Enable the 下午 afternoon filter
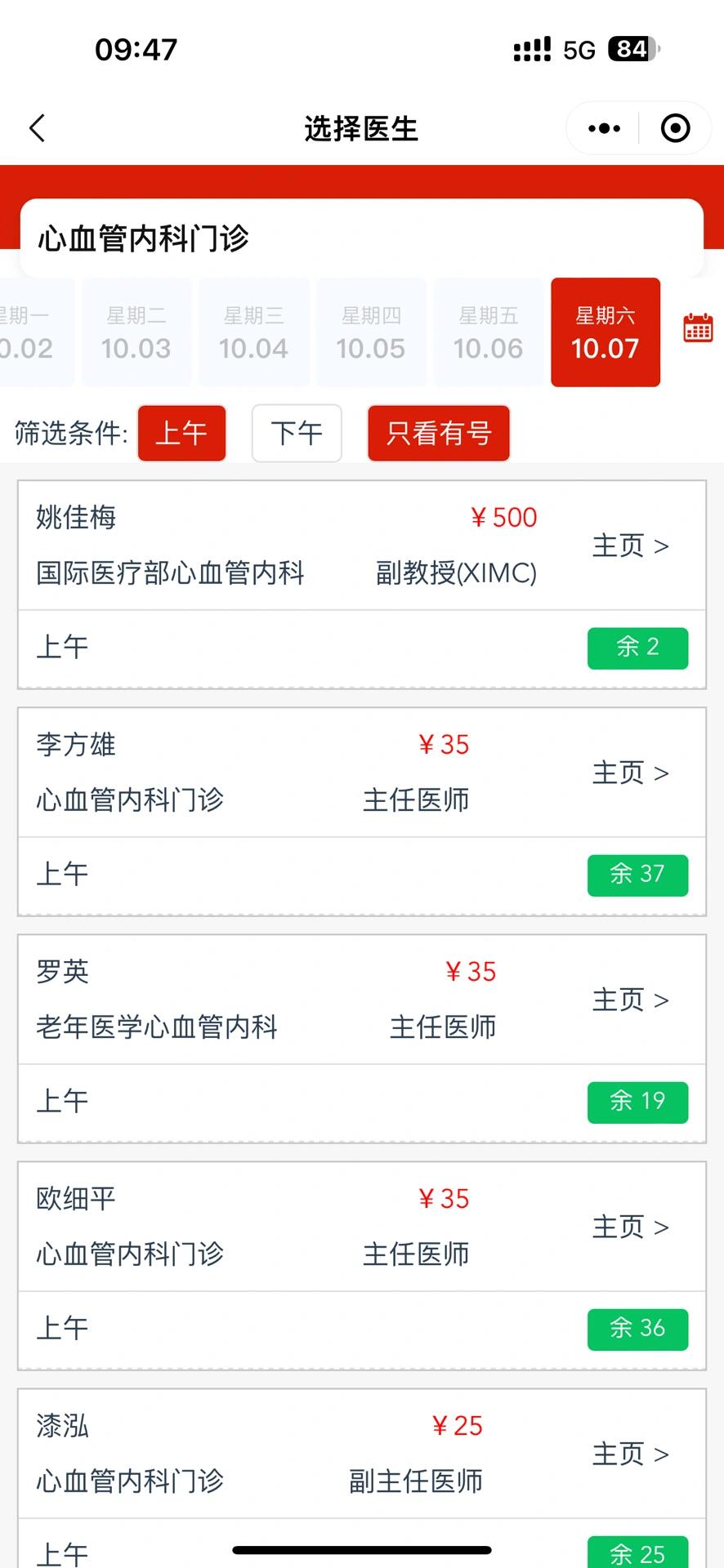Screen dimensions: 724x1568 click(x=296, y=434)
